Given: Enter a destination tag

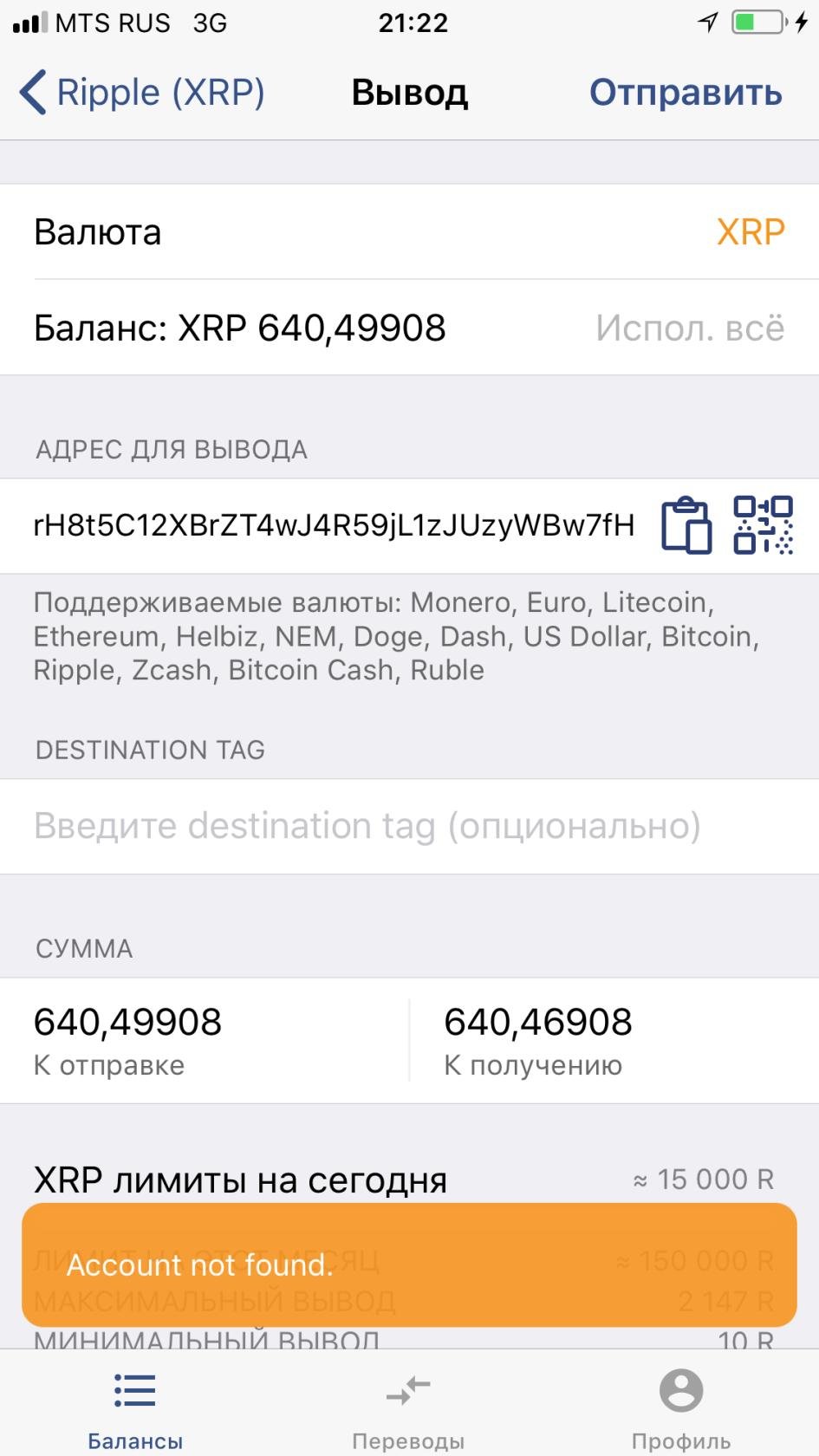Looking at the screenshot, I should click(x=409, y=826).
